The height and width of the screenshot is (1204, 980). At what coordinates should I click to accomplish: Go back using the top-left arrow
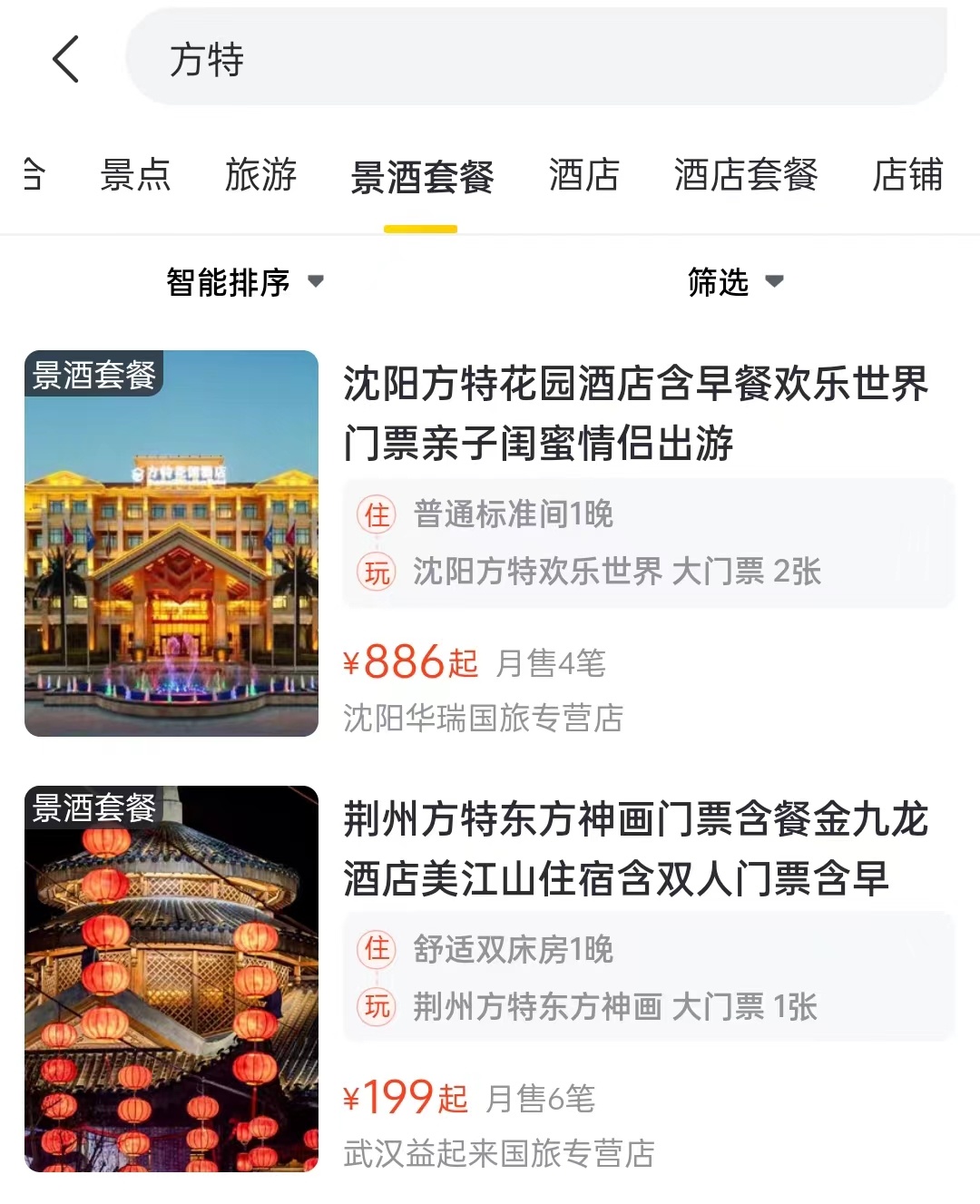(x=65, y=60)
